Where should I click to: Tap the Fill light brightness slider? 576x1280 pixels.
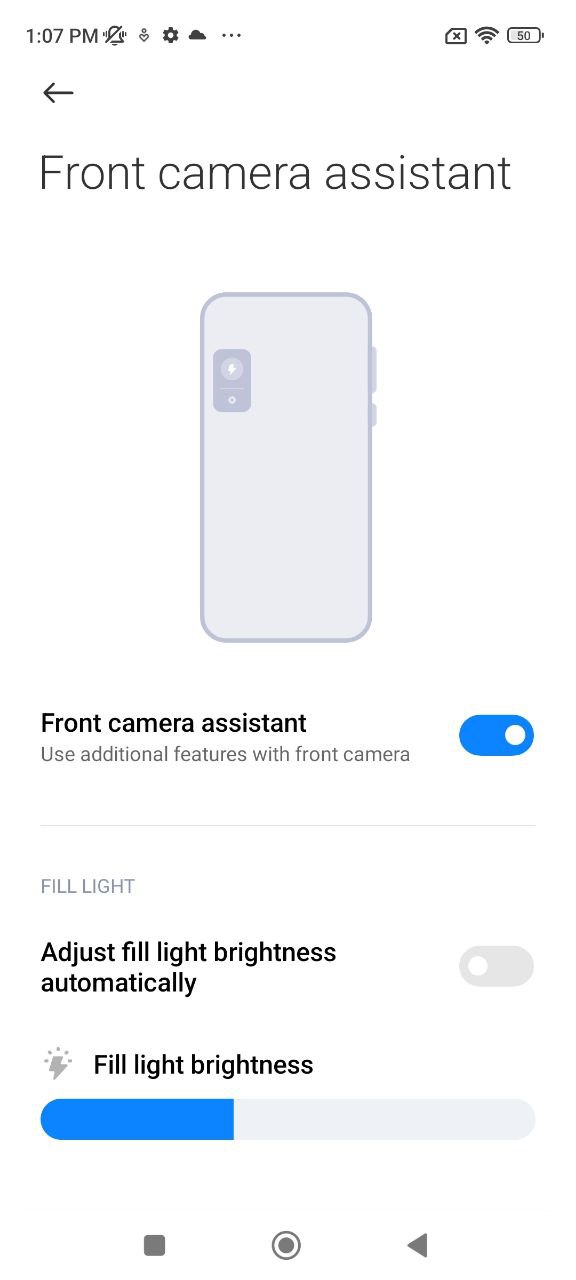click(288, 1119)
